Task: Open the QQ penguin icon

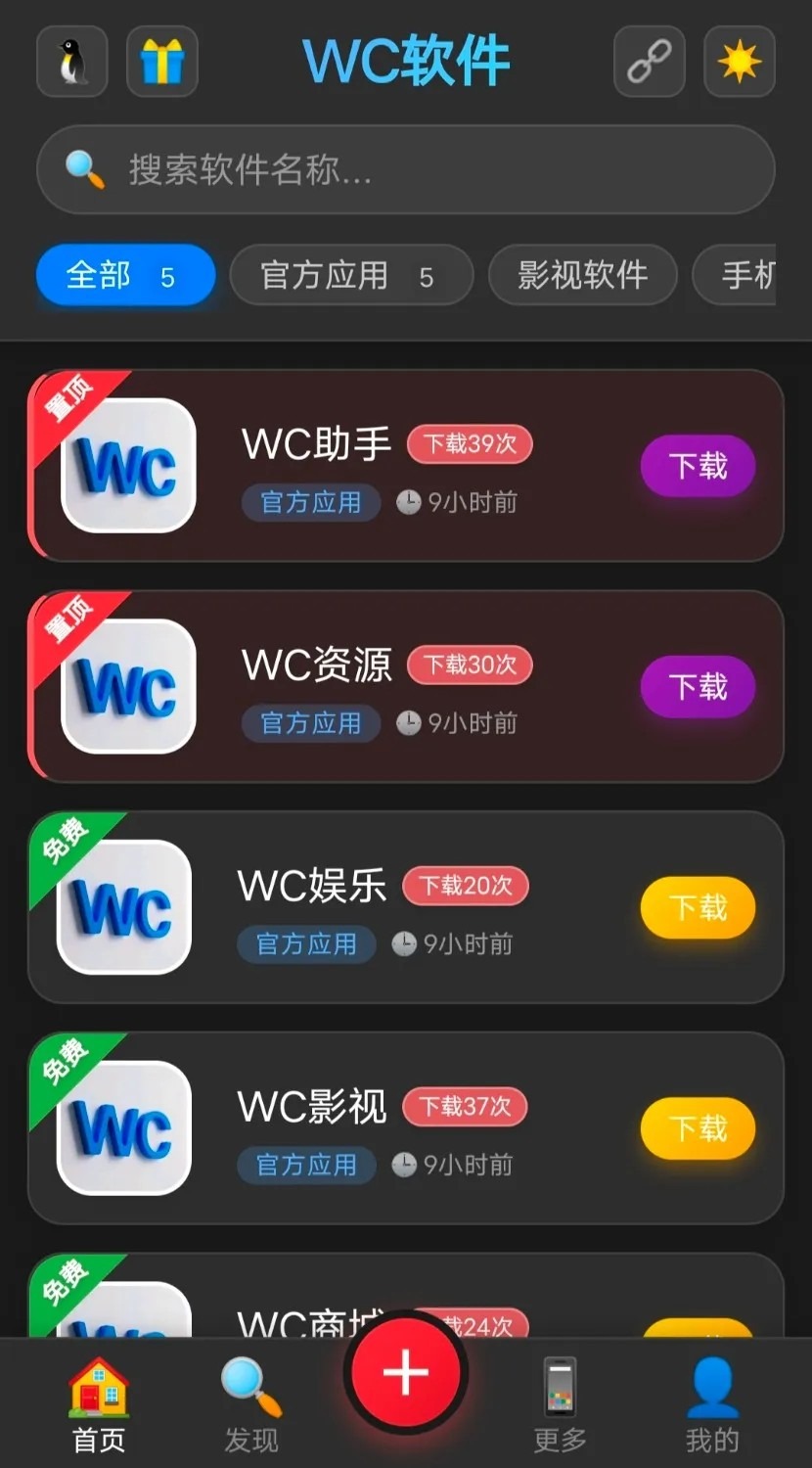Action: 70,61
